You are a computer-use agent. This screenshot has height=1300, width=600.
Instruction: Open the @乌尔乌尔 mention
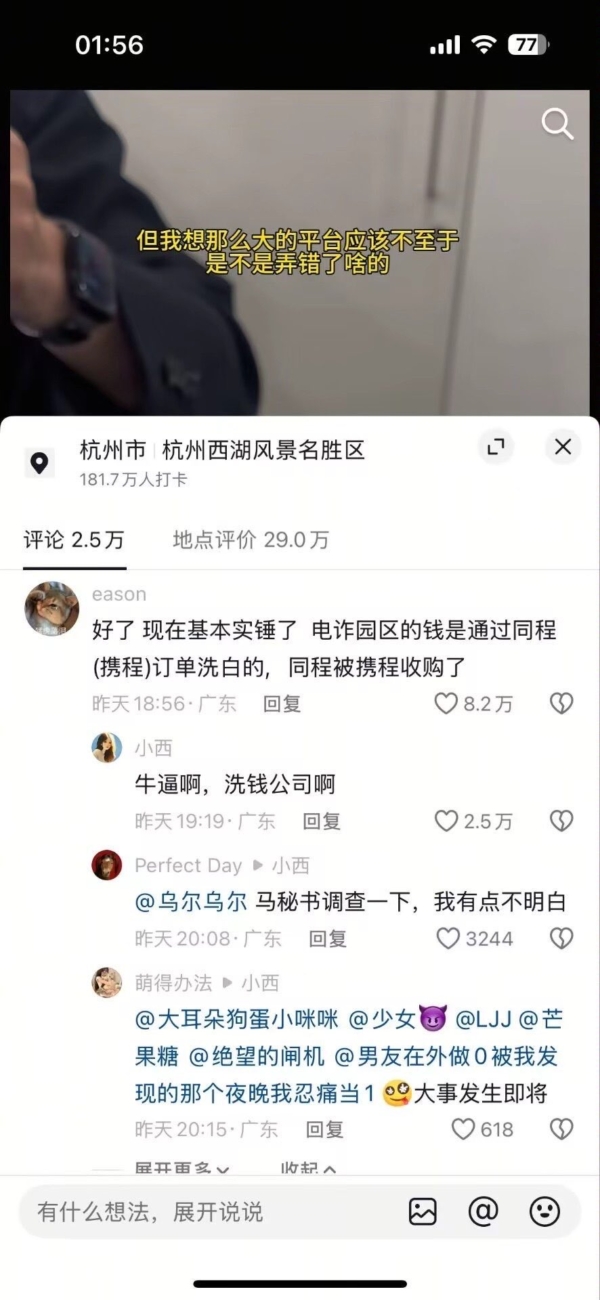pyautogui.click(x=190, y=902)
